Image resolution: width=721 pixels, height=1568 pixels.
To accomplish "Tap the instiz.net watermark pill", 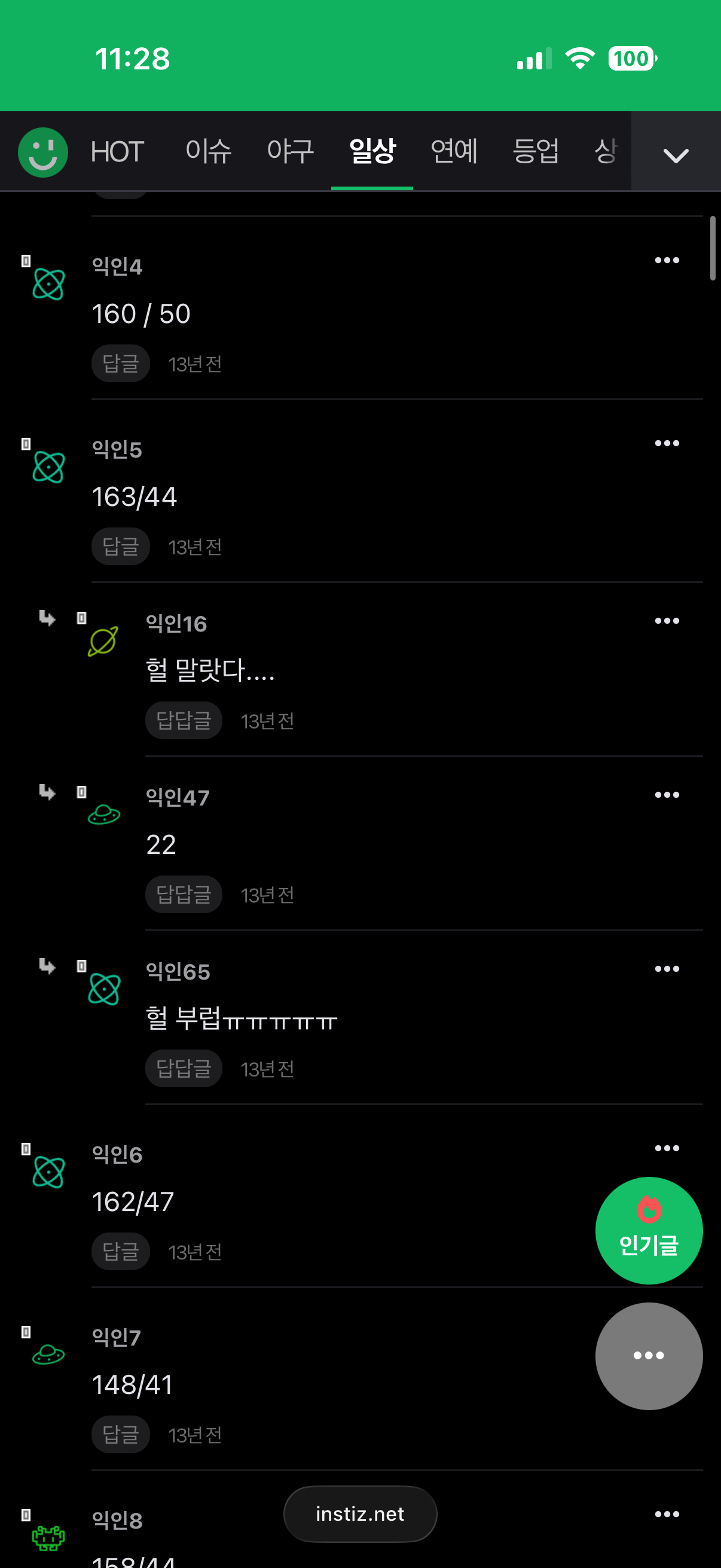I will point(359,1514).
